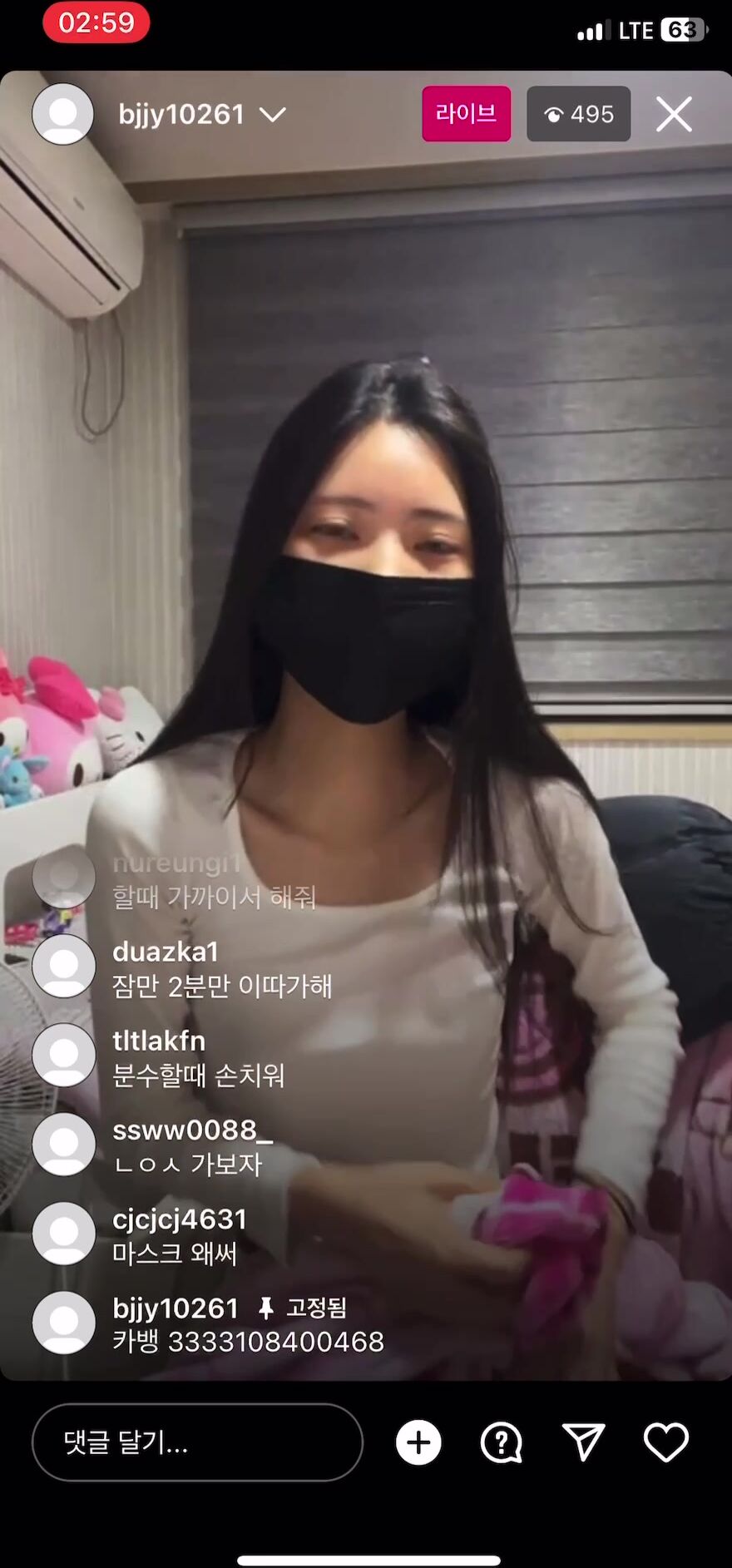Open the question bubble icon
732x1568 pixels.
click(x=501, y=1442)
